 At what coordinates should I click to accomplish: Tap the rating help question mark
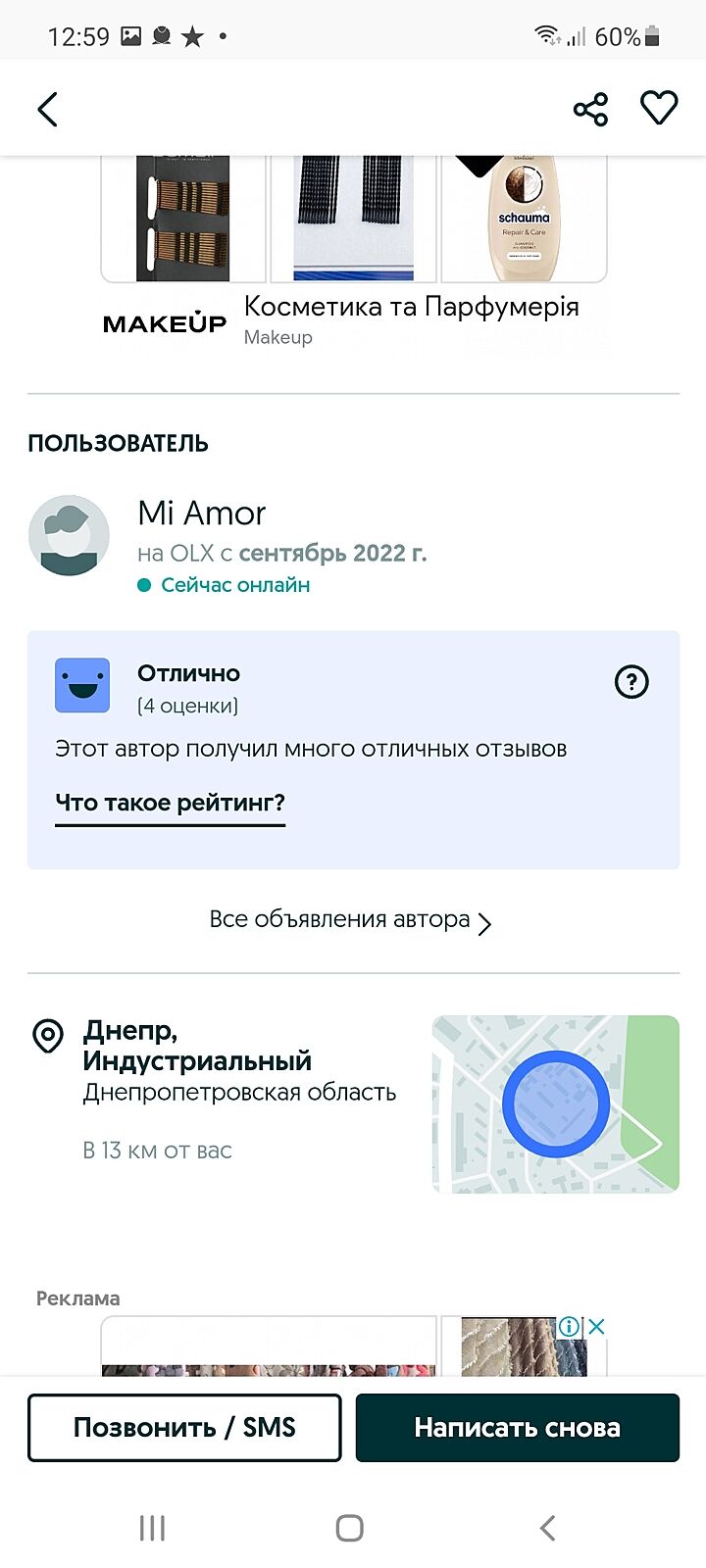point(631,681)
